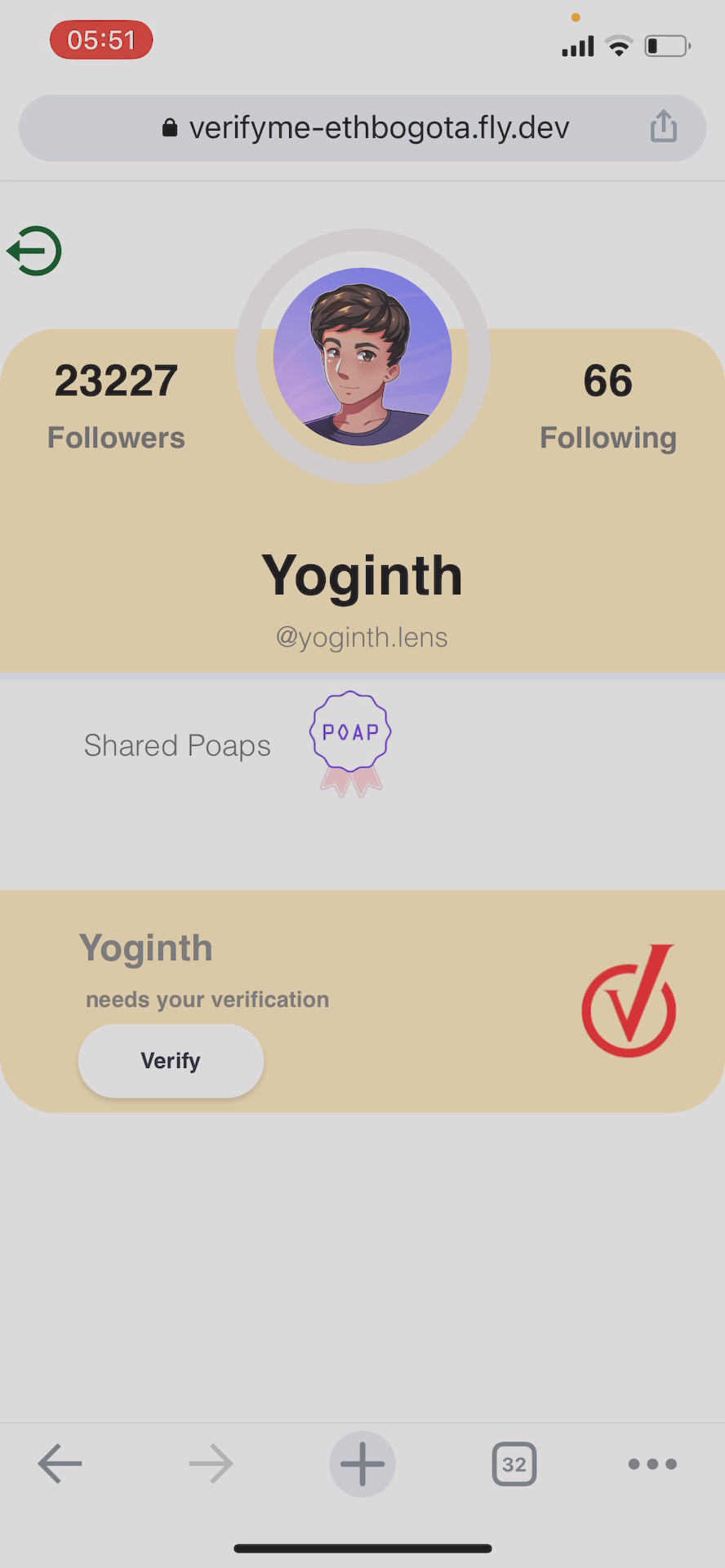
Task: Open the tab switcher showing 32
Action: 514,1463
